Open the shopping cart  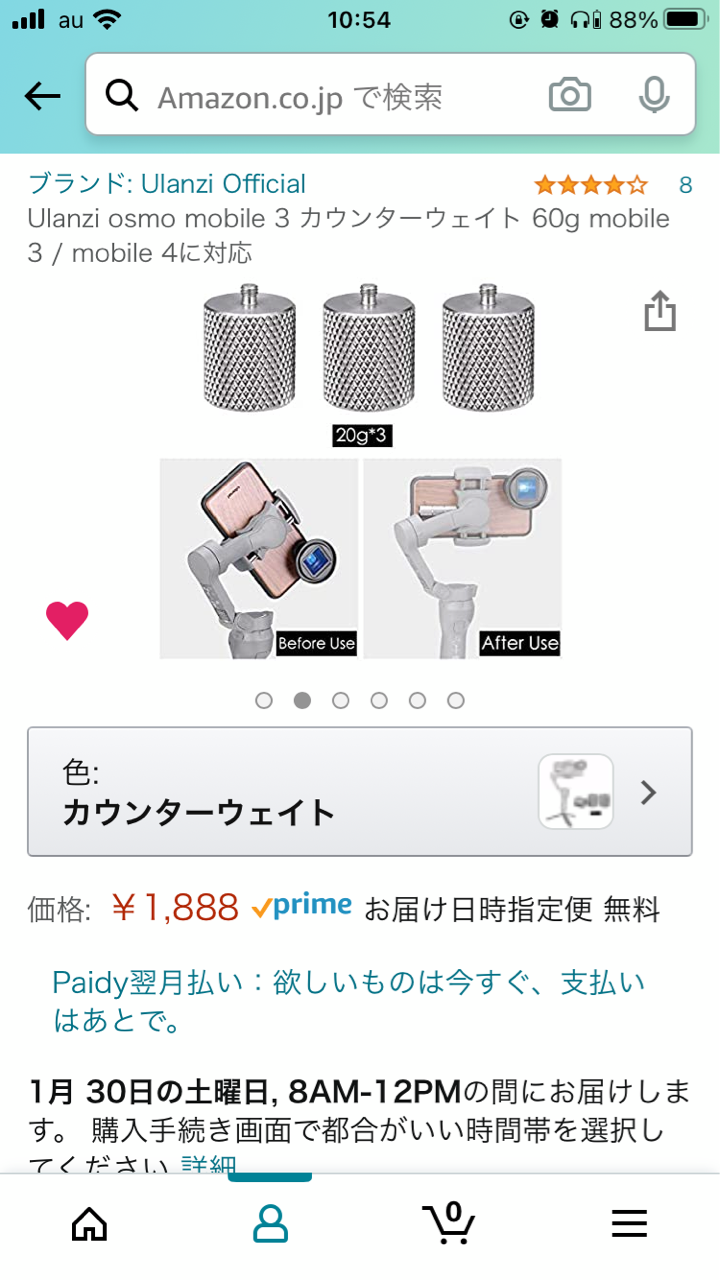coord(449,1221)
